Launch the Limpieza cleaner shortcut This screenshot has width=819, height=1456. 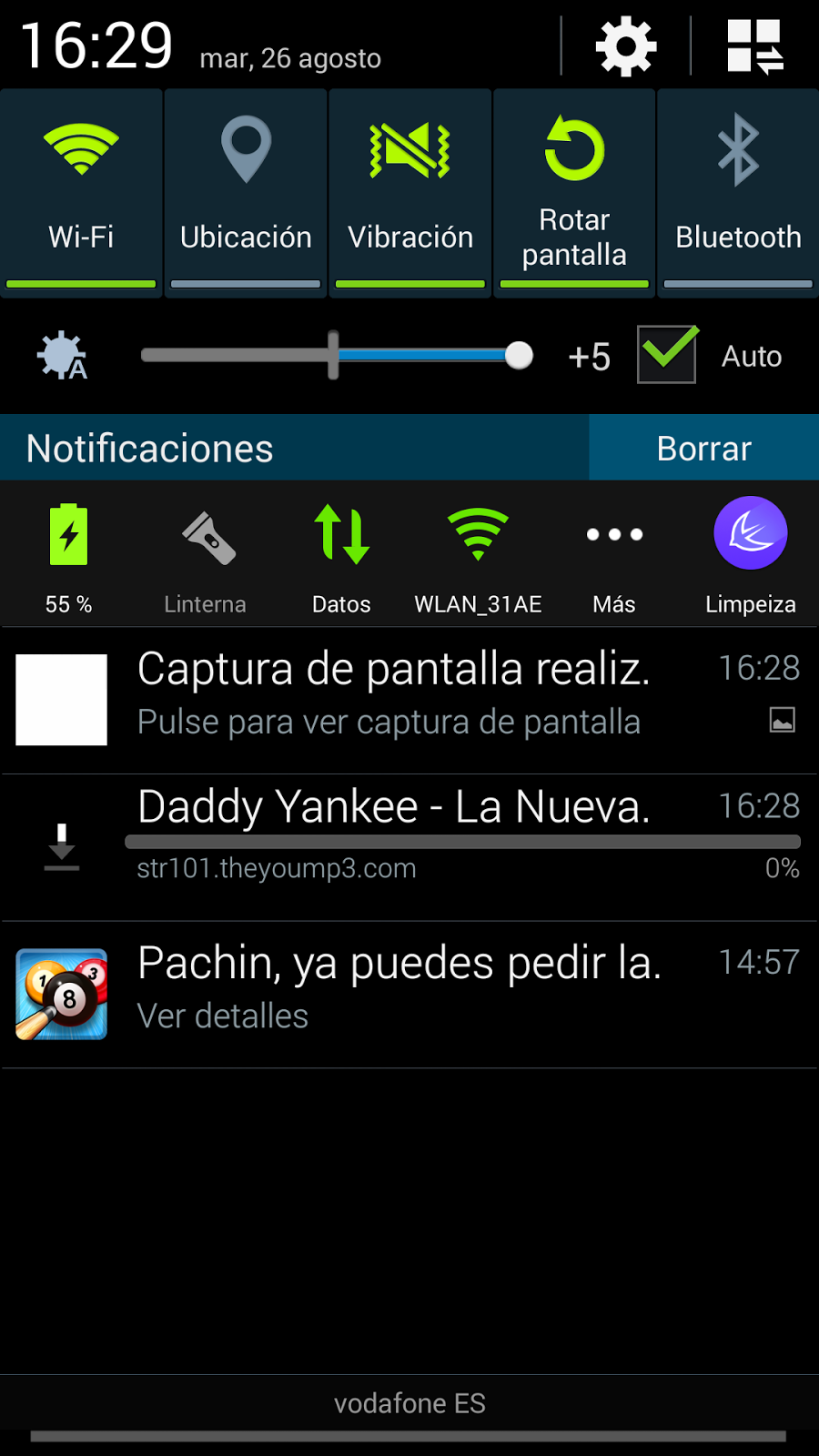(751, 555)
